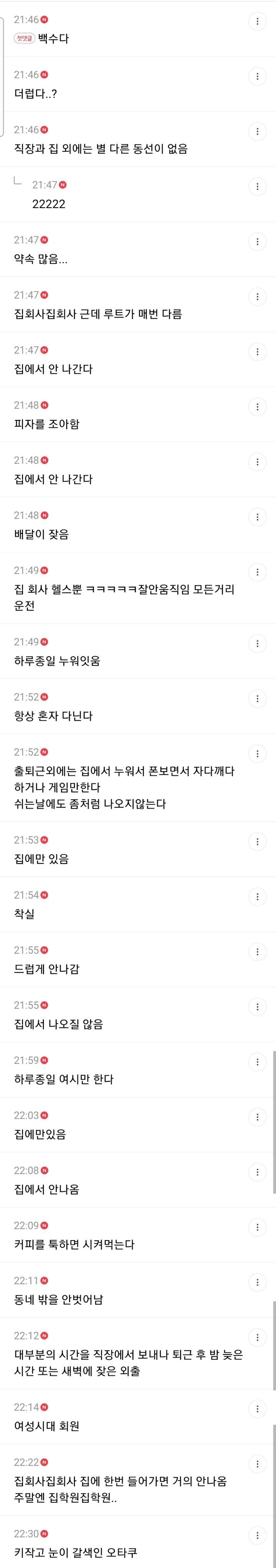276x1568 pixels.
Task: Show options for comment '드럽게 안나감'
Action: (257, 951)
